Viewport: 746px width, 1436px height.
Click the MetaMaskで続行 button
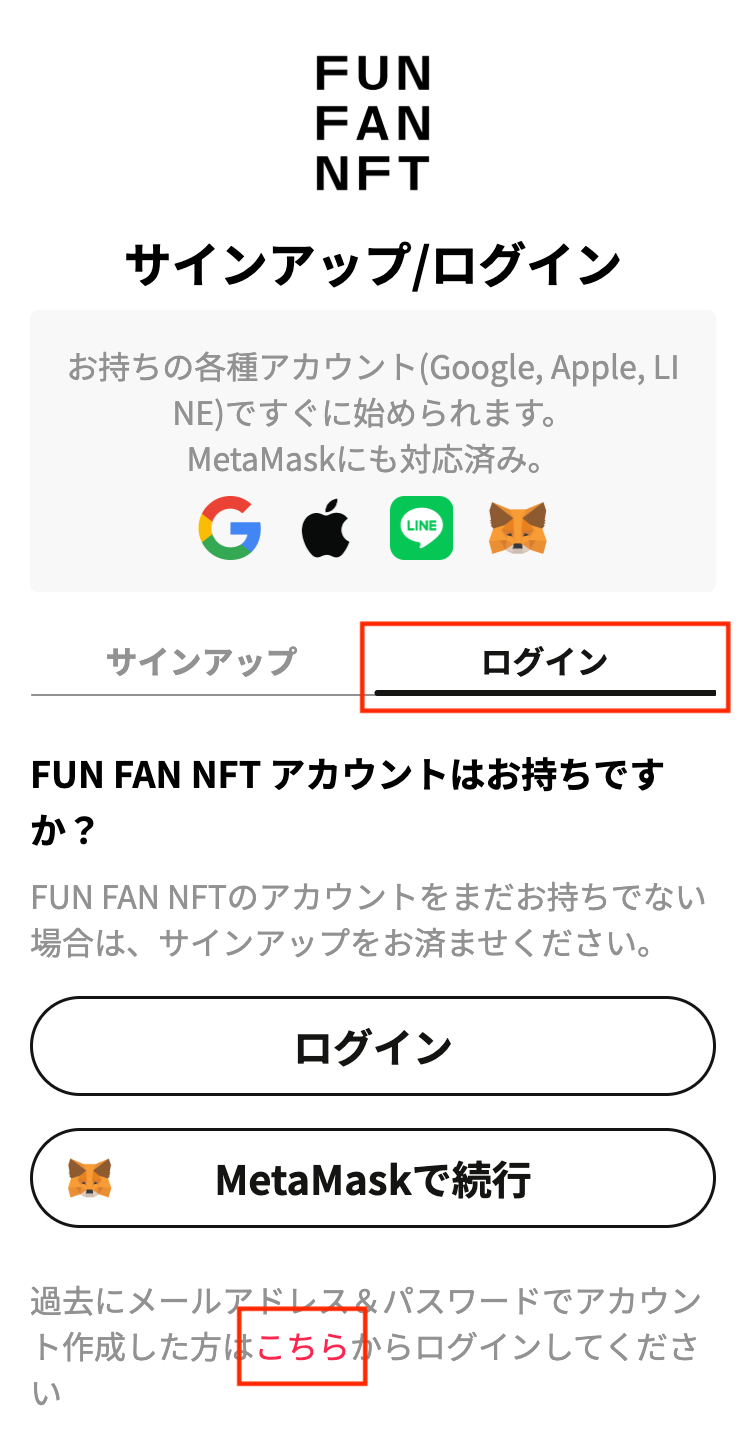(373, 1178)
